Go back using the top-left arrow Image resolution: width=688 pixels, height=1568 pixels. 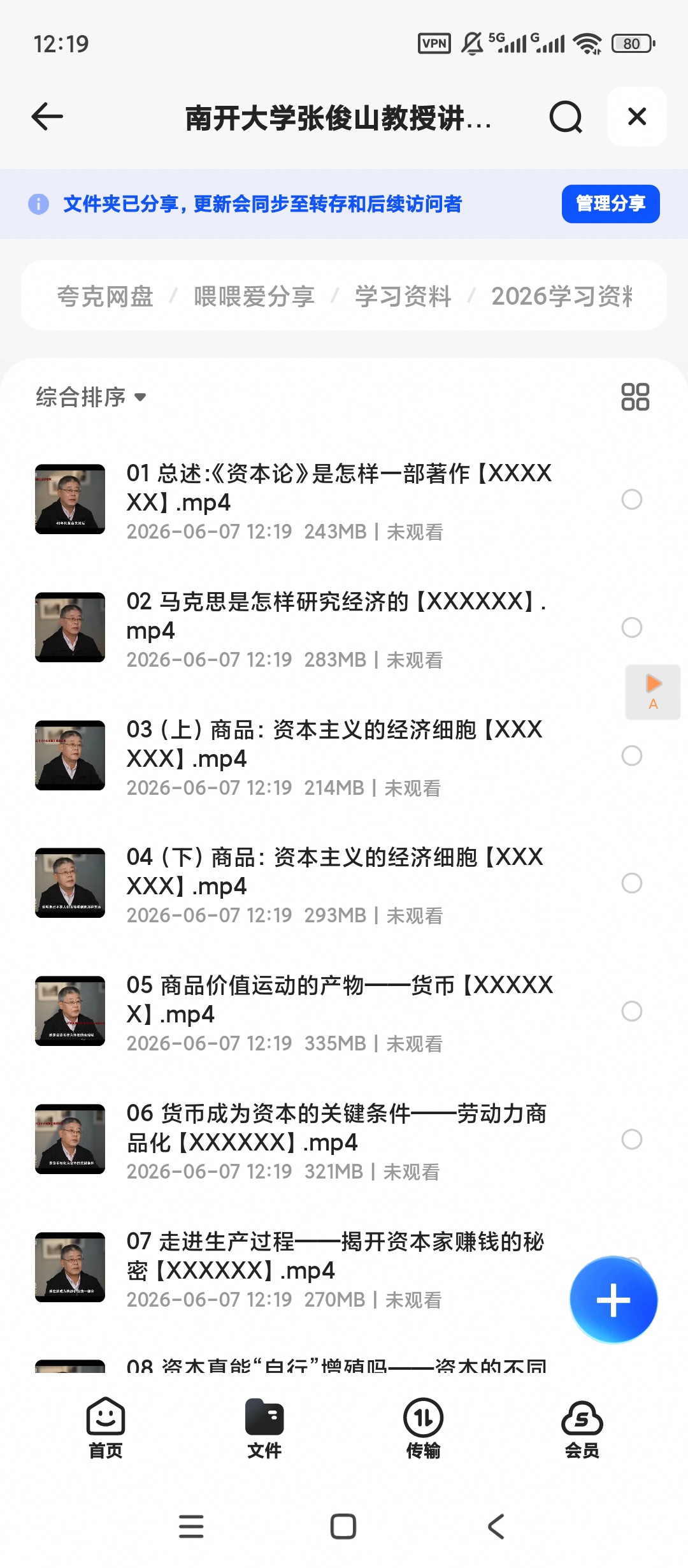click(47, 117)
